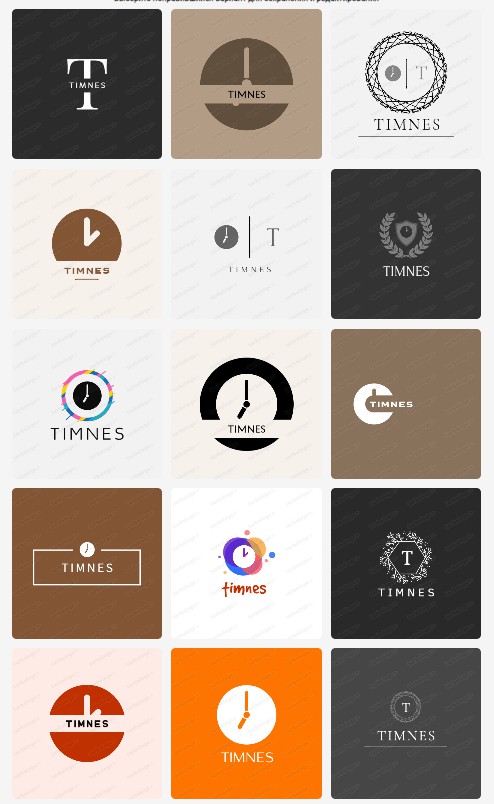The width and height of the screenshot is (494, 804).
Task: Pick the brown tile with white C-shaped emblem
Action: pos(406,404)
